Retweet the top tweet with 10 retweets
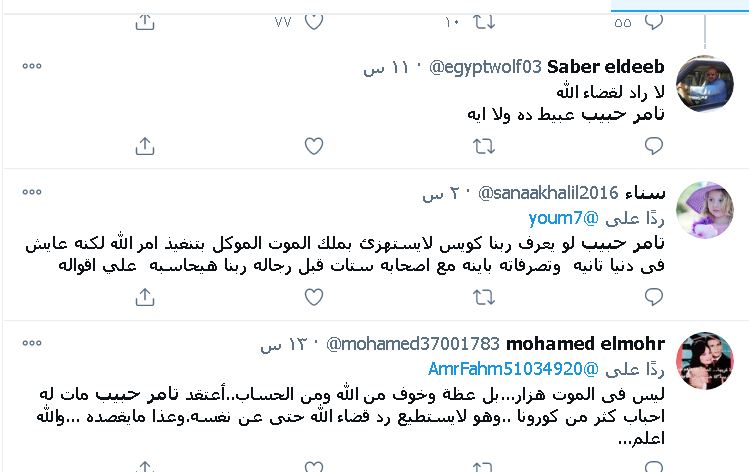Viewport: 749px width, 472px height. 483,21
